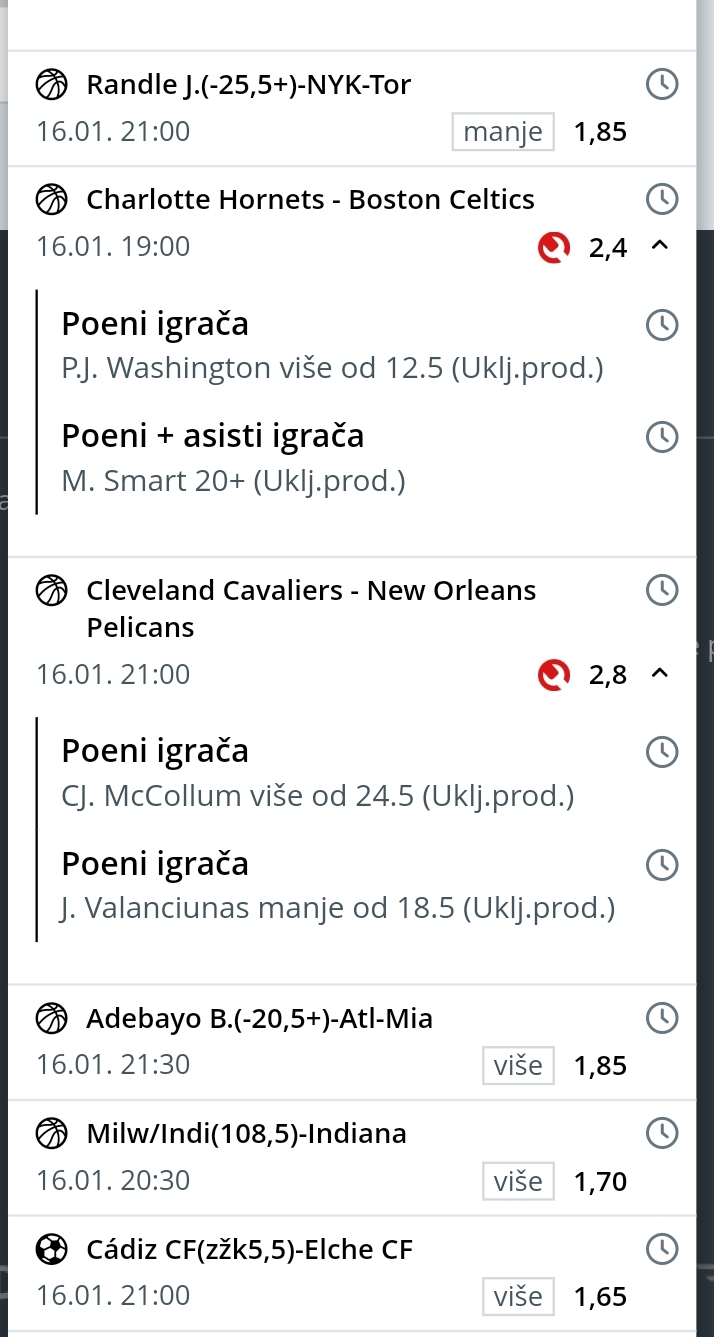The width and height of the screenshot is (714, 1337).
Task: Collapse the Cleveland Cavaliers - New Orleans Pelicans details
Action: click(x=659, y=674)
